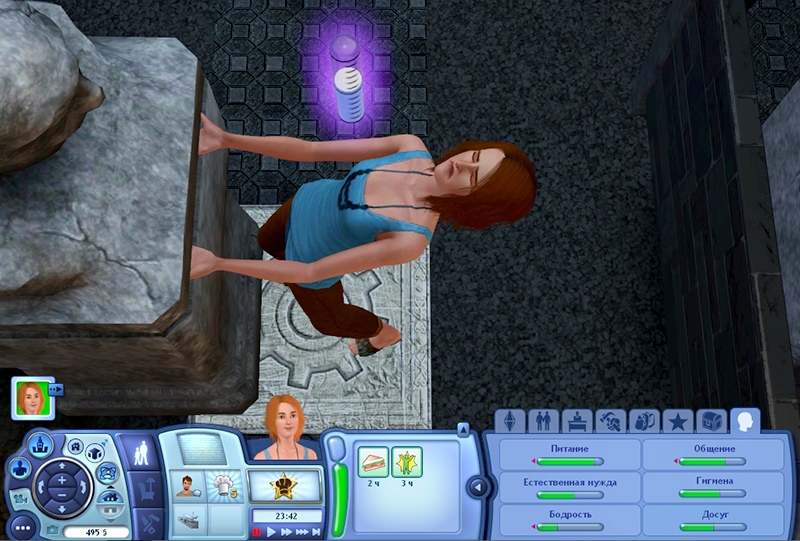This screenshot has width=800, height=541.
Task: Set triple-speed fast-forward
Action: (x=302, y=532)
